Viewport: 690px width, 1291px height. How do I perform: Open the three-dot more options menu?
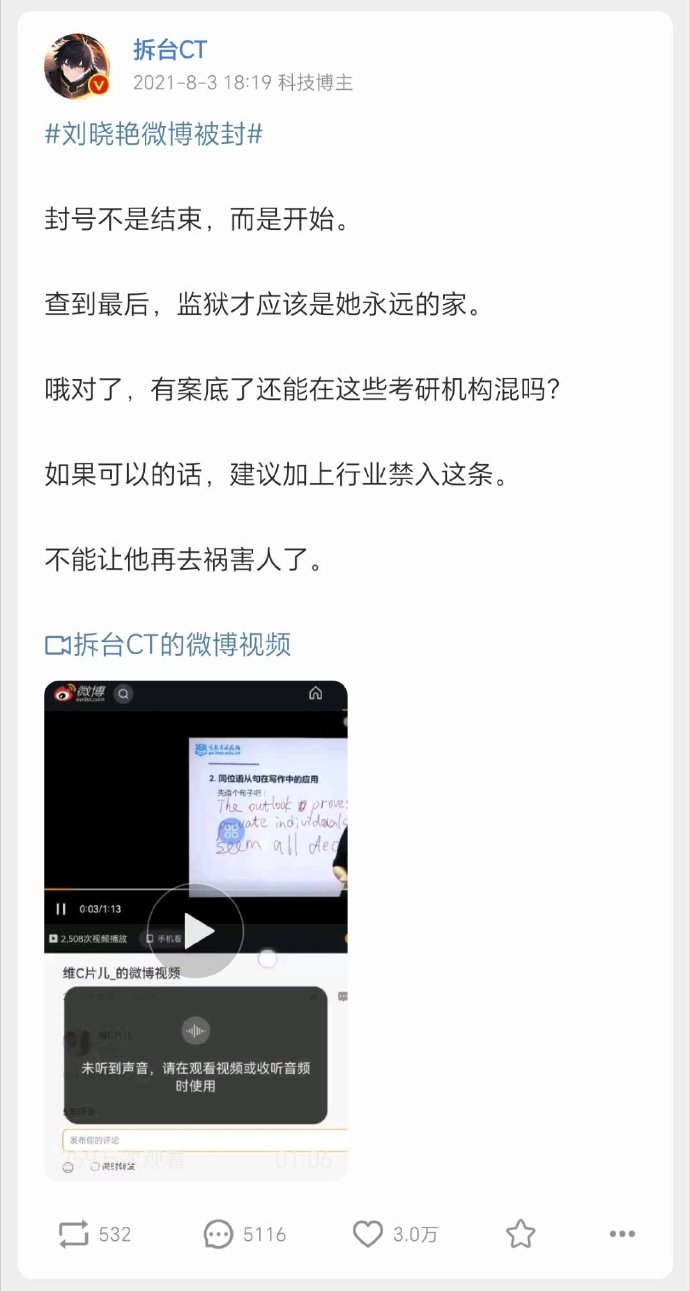click(622, 1234)
